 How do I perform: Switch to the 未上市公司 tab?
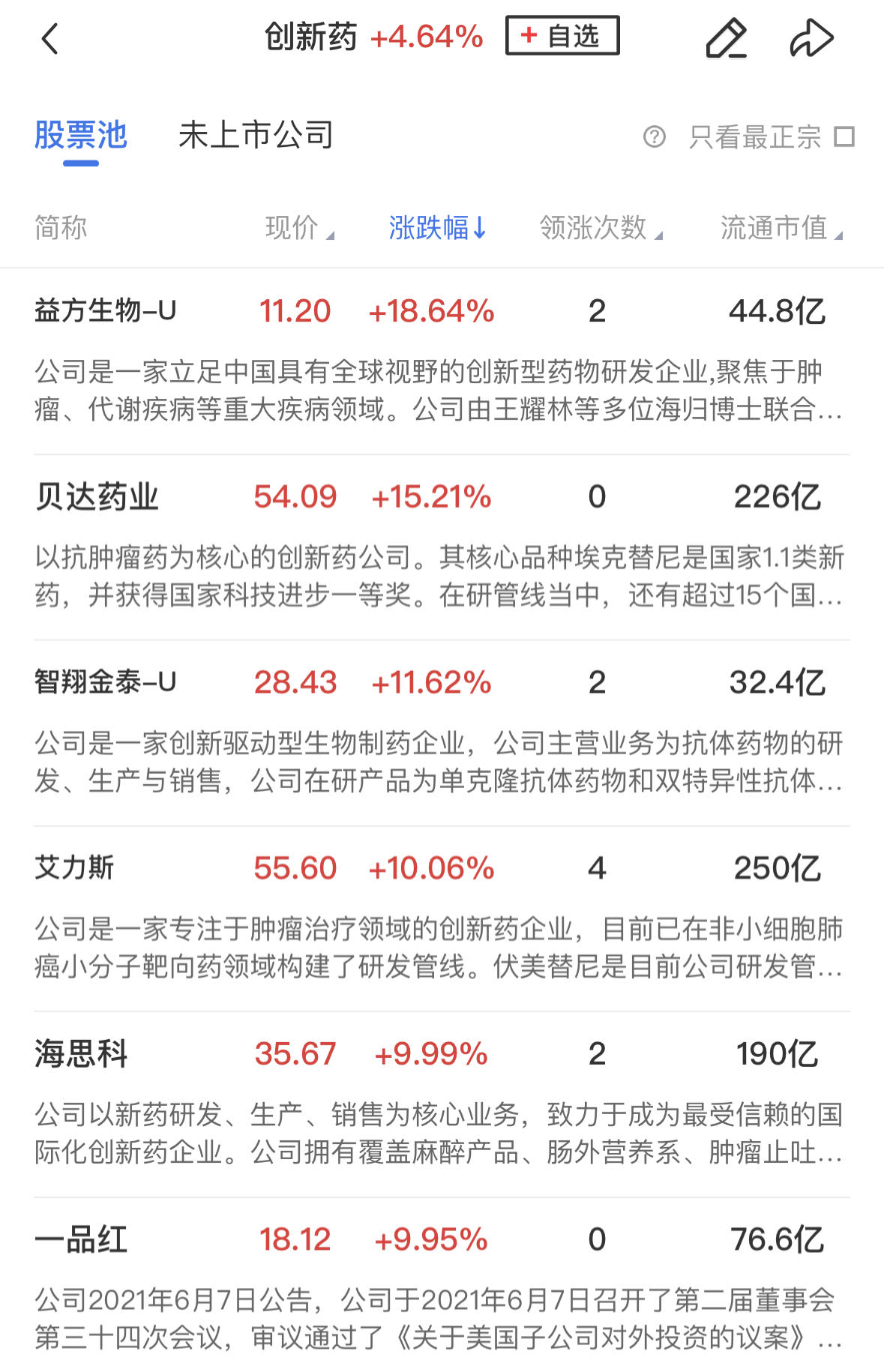coord(256,136)
